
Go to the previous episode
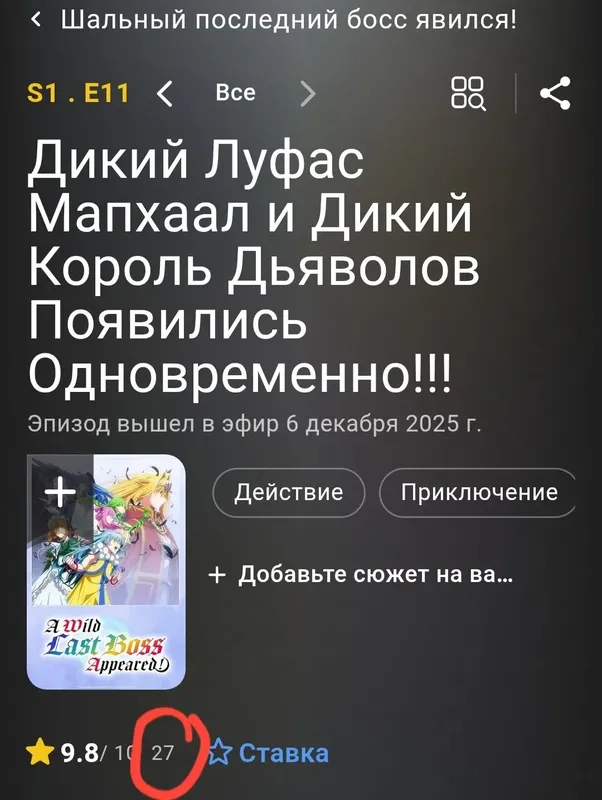click(x=165, y=94)
